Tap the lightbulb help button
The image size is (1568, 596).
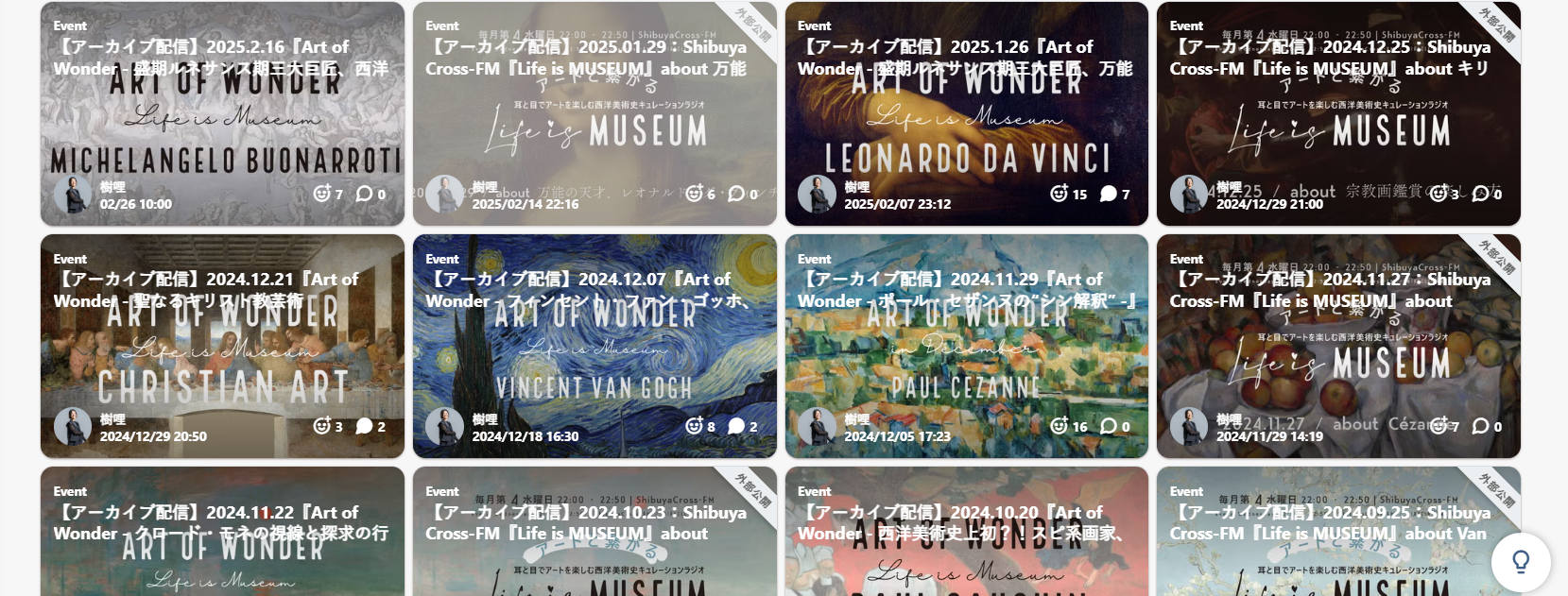(x=1521, y=562)
